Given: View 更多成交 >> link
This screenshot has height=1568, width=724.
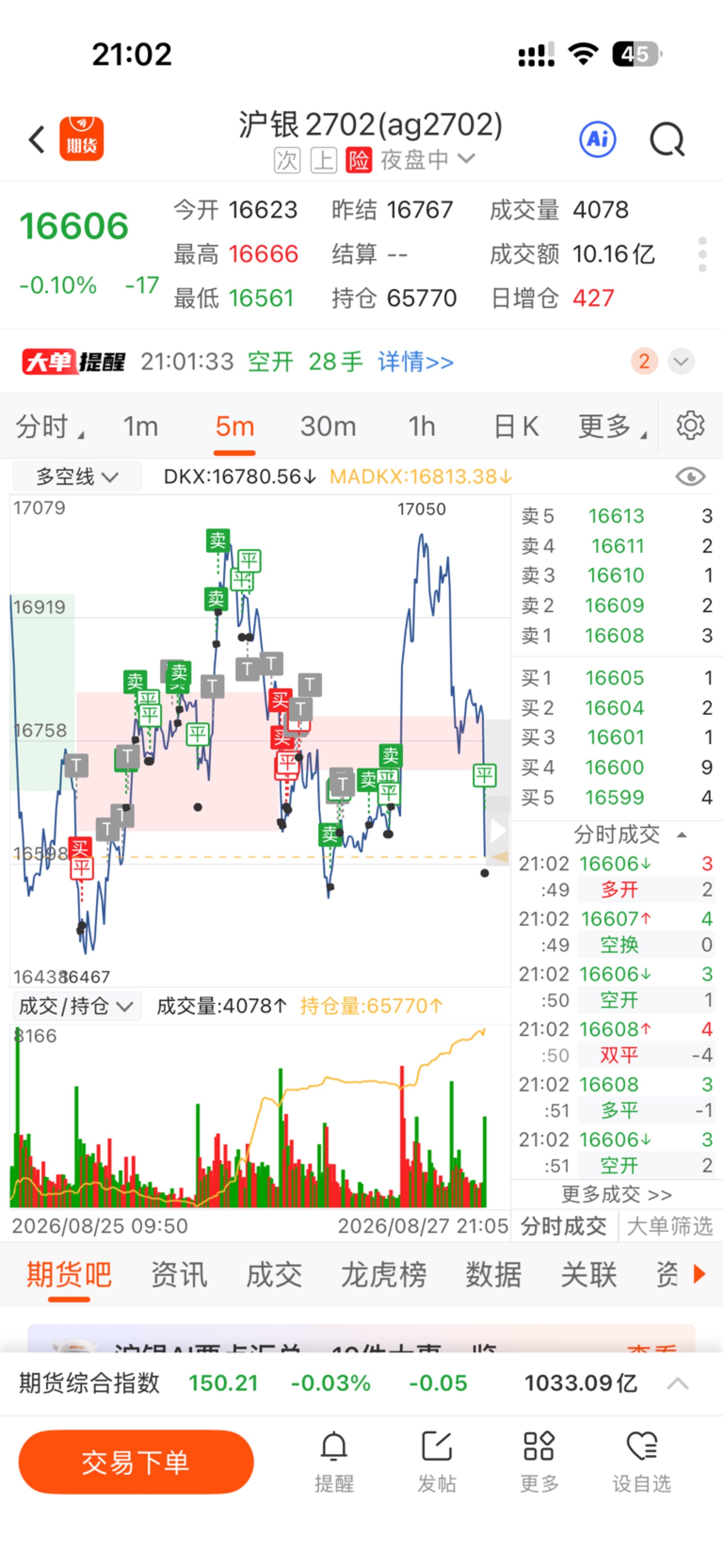Looking at the screenshot, I should point(616,1194).
